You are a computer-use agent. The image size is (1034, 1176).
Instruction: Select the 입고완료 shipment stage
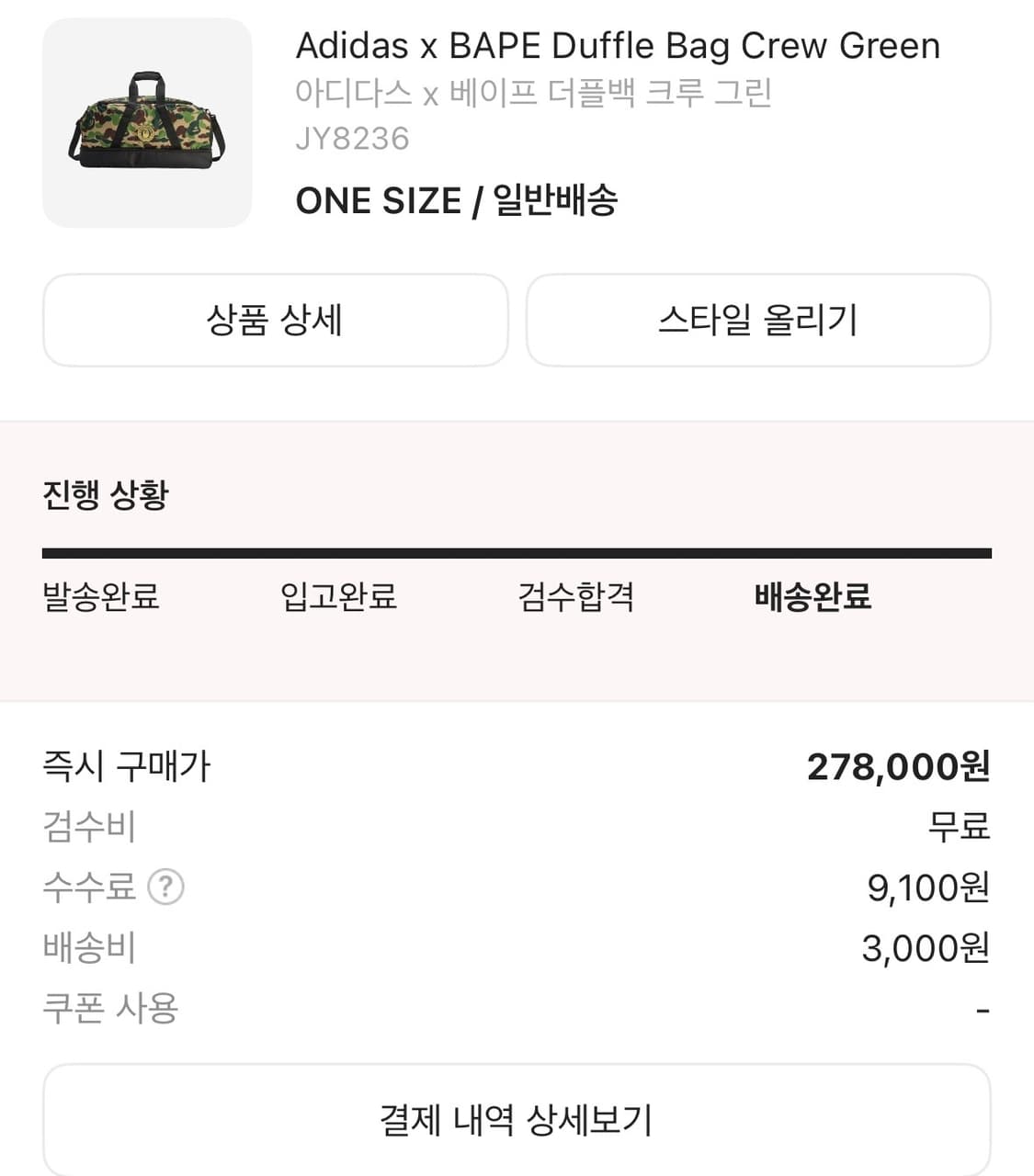click(338, 597)
